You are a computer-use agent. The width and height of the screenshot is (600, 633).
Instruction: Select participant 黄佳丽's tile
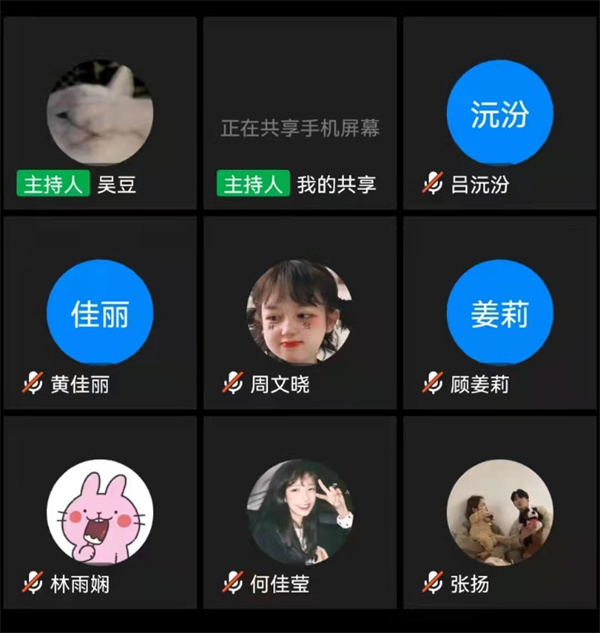[100, 312]
